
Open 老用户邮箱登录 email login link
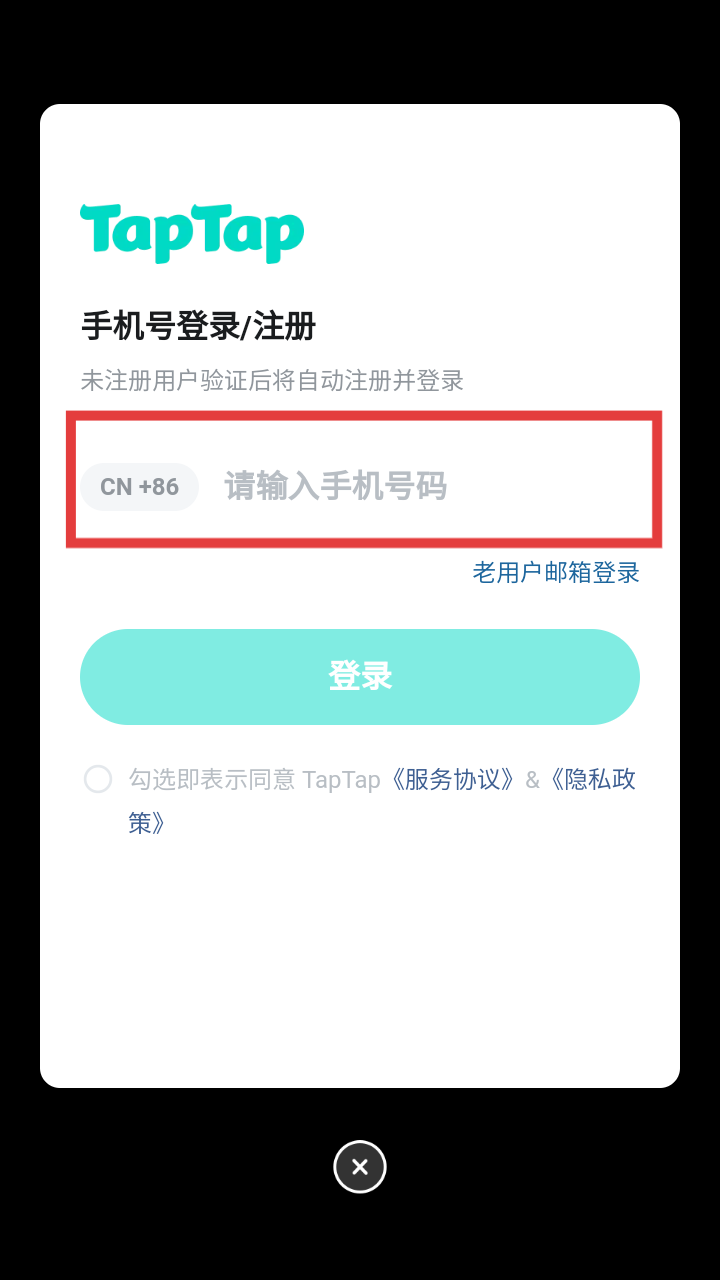556,573
